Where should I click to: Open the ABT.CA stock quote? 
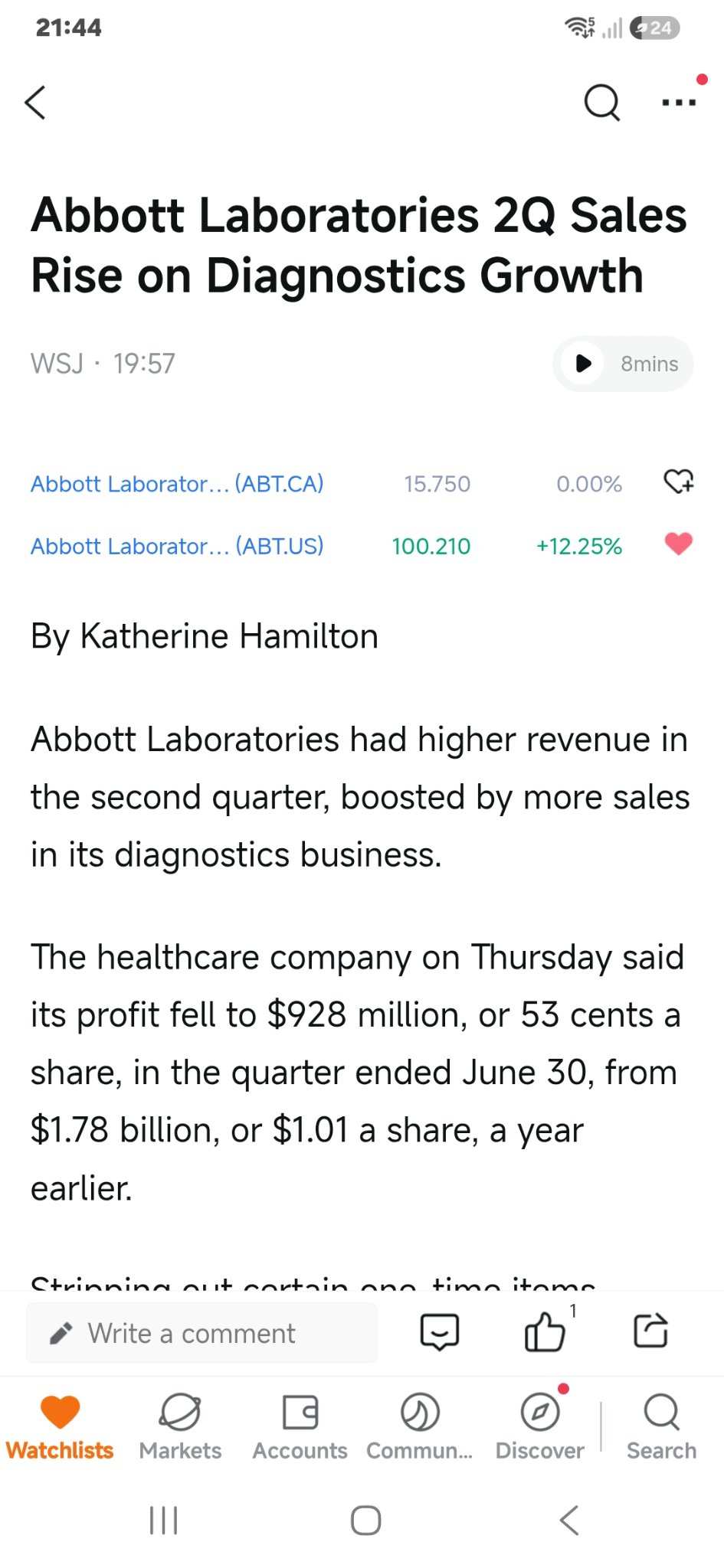(x=177, y=484)
